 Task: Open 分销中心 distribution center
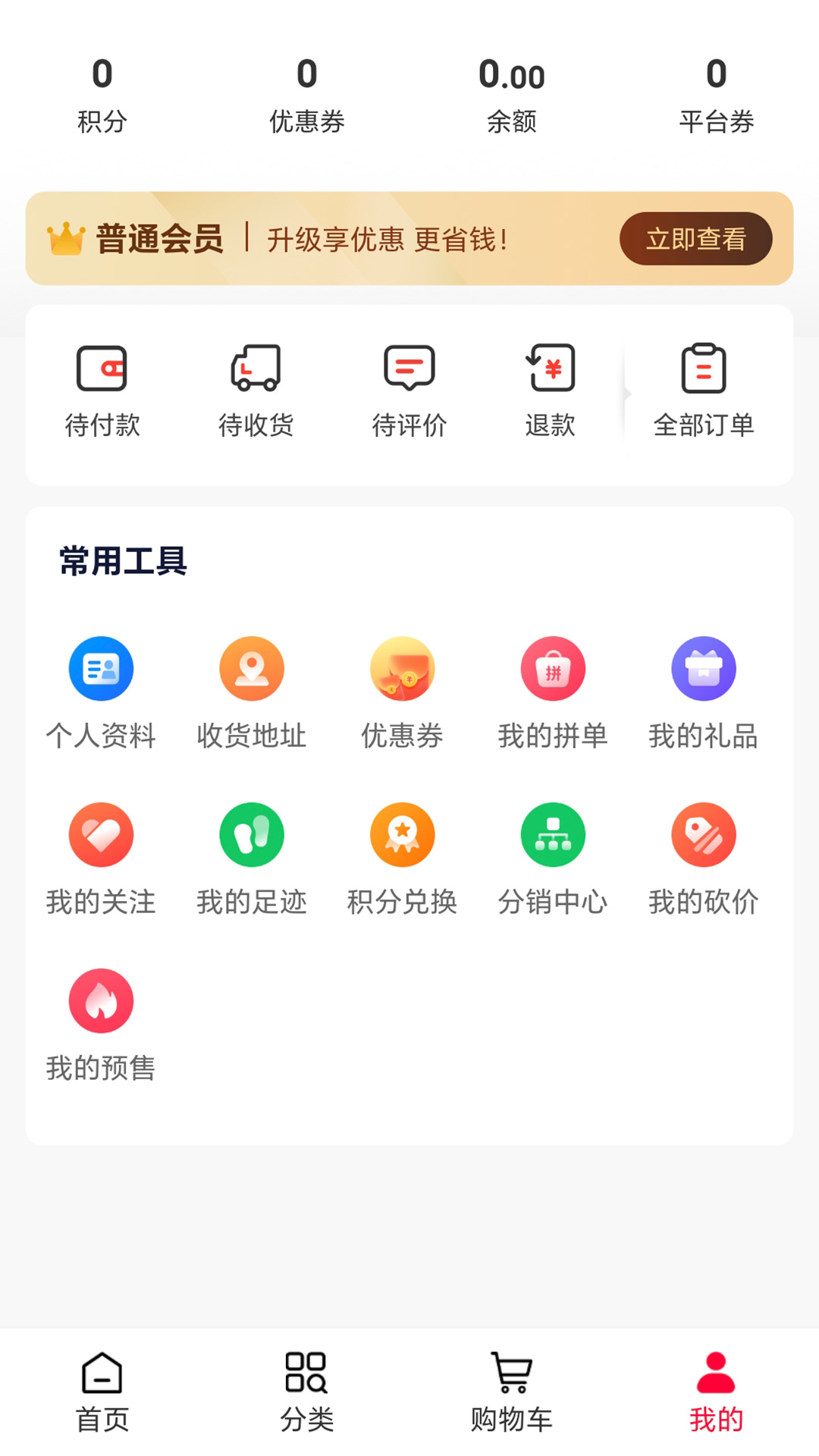(x=553, y=857)
